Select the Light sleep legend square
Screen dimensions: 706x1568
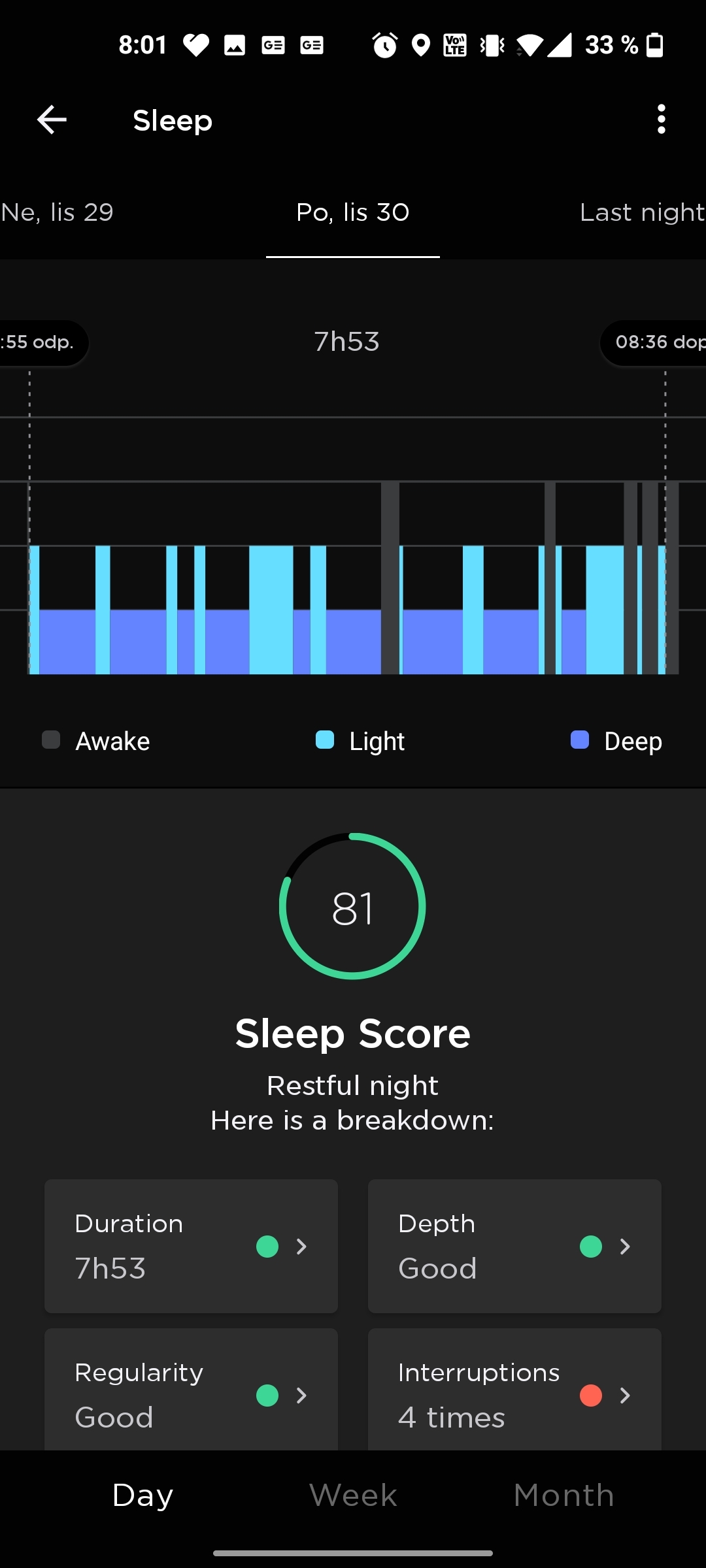coord(324,740)
